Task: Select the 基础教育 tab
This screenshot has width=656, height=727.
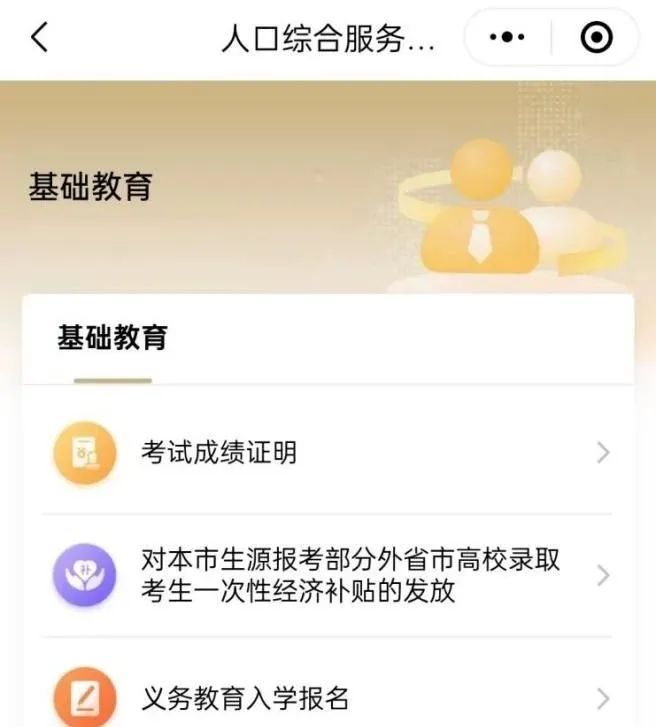Action: click(x=112, y=338)
